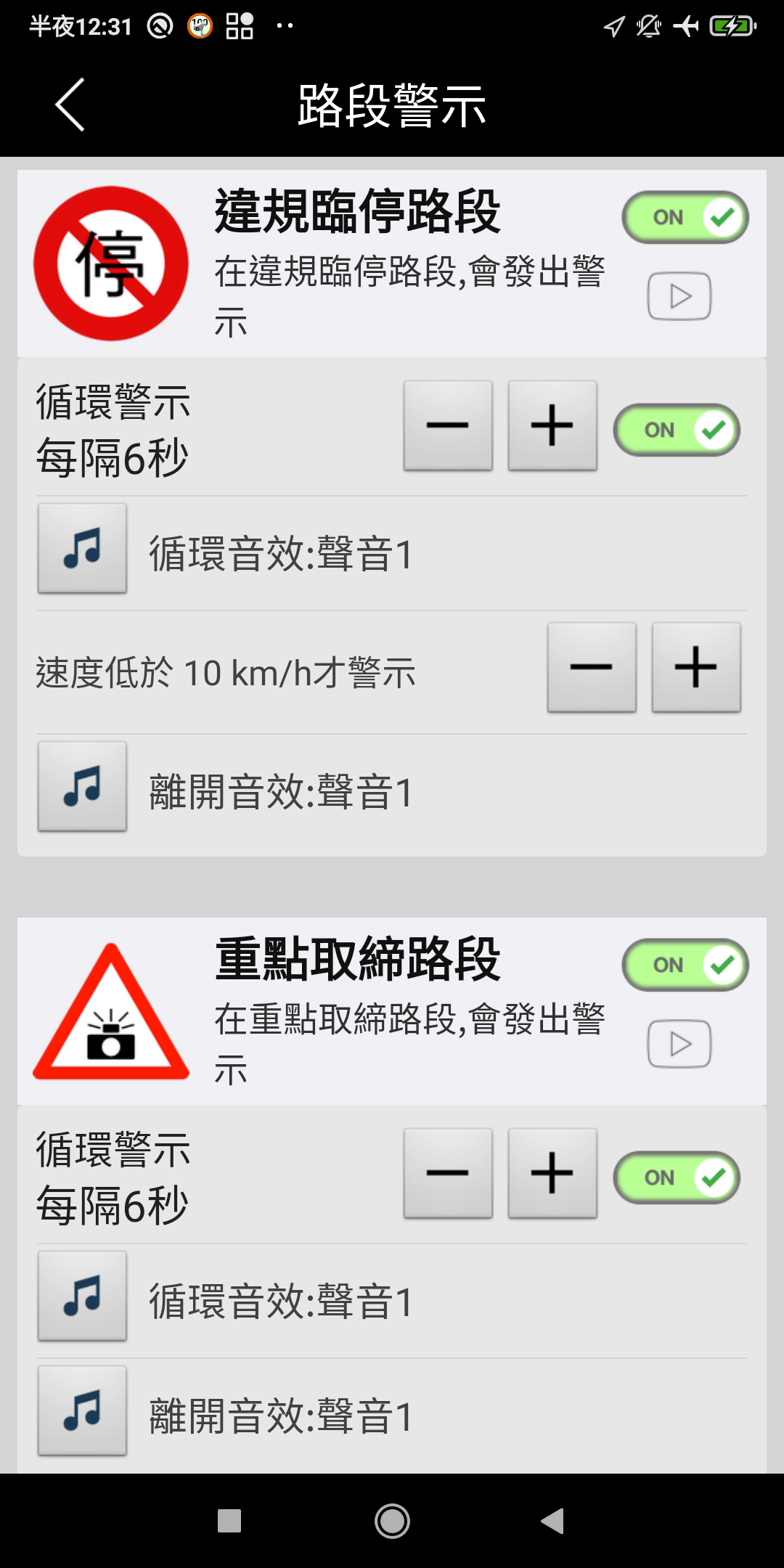Turn off 重點取締路段 alert switch
The width and height of the screenshot is (784, 1568).
pos(685,965)
